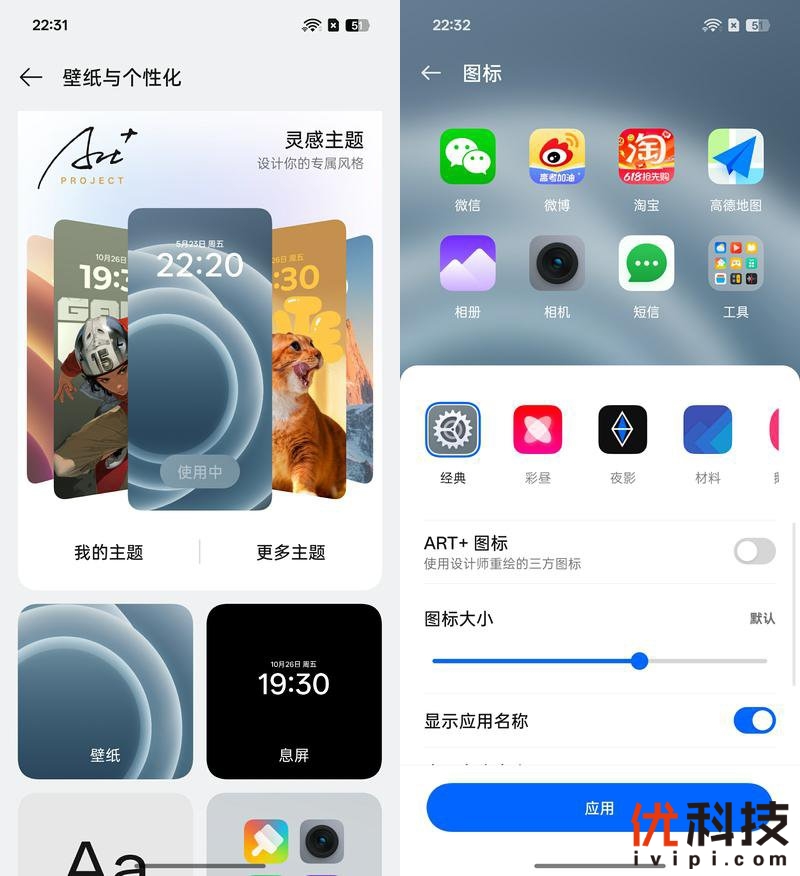Select the 经典 icon style
Image resolution: width=800 pixels, height=876 pixels.
[453, 430]
